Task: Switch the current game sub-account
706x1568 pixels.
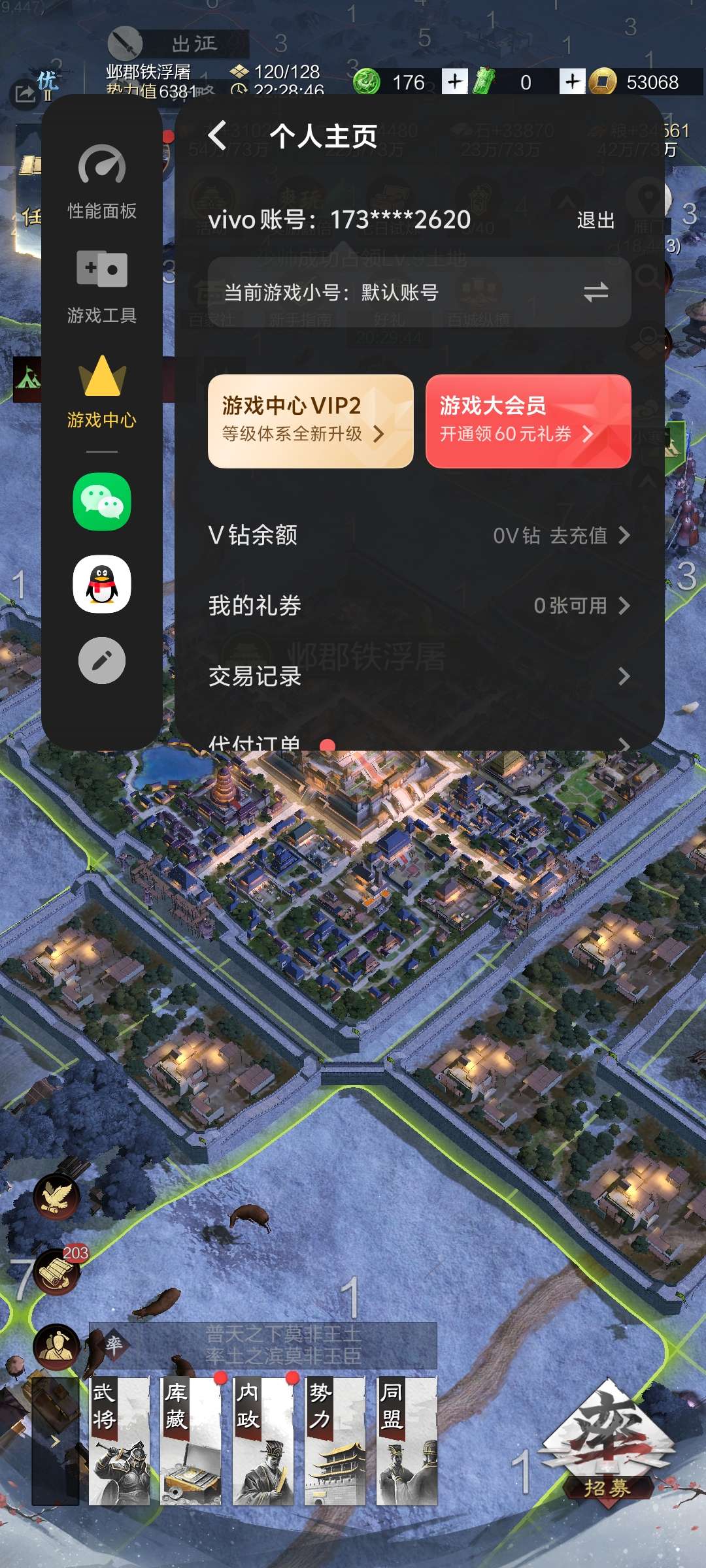Action: [596, 292]
